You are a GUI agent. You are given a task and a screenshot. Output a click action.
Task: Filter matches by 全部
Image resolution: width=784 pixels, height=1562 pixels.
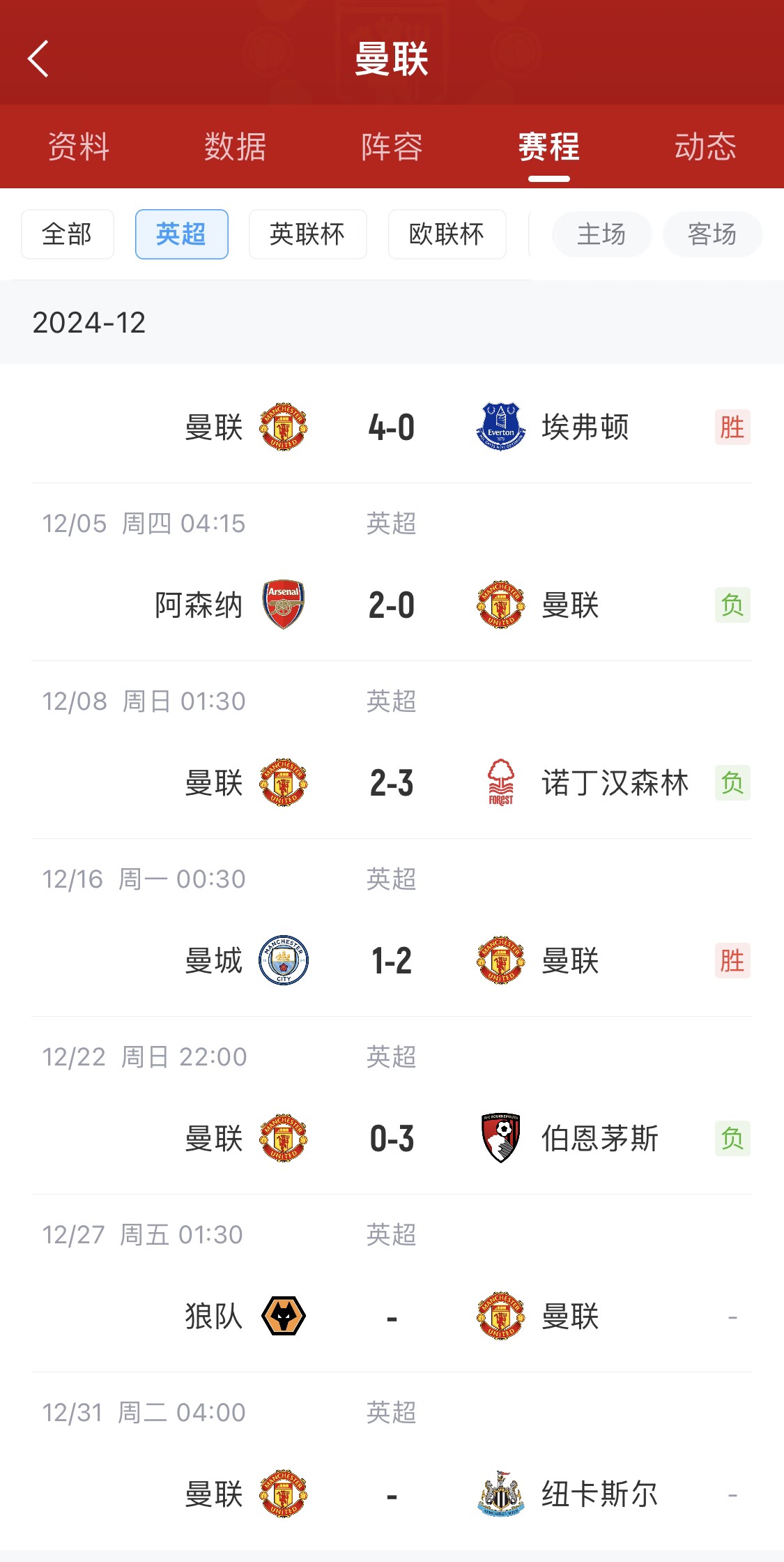tap(67, 234)
